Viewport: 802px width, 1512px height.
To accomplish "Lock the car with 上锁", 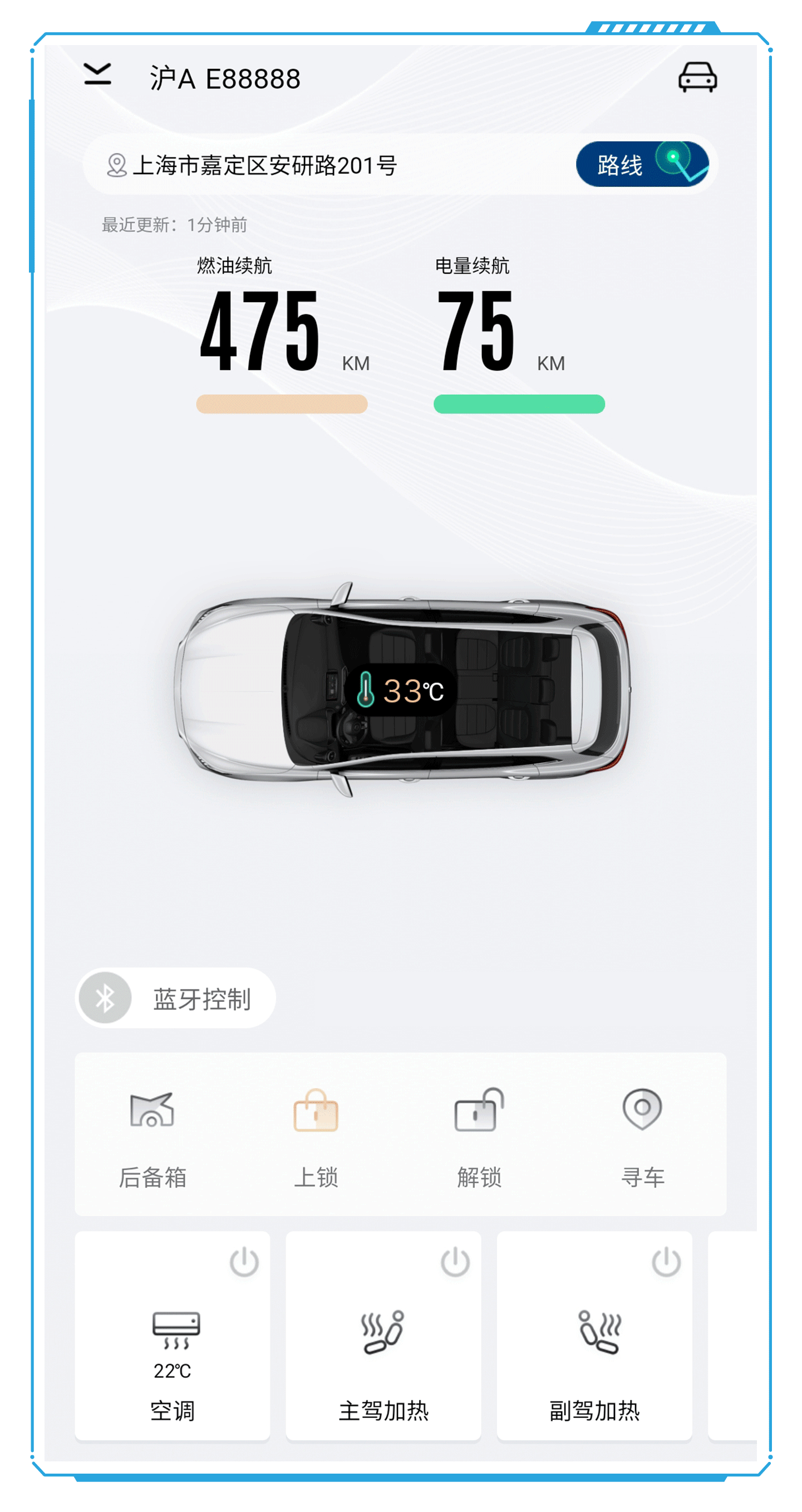I will tap(316, 1137).
